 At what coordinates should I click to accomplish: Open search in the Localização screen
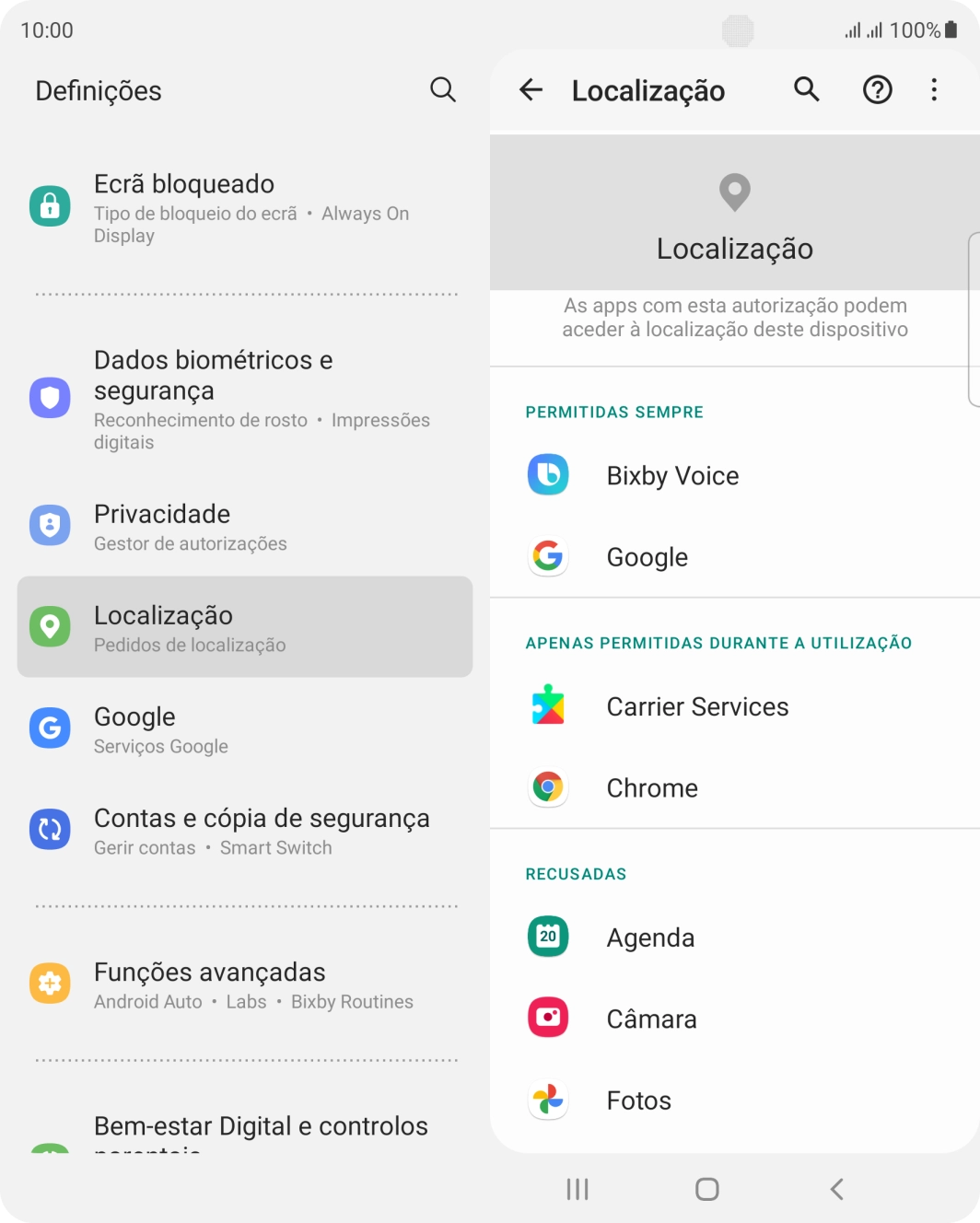(x=806, y=89)
